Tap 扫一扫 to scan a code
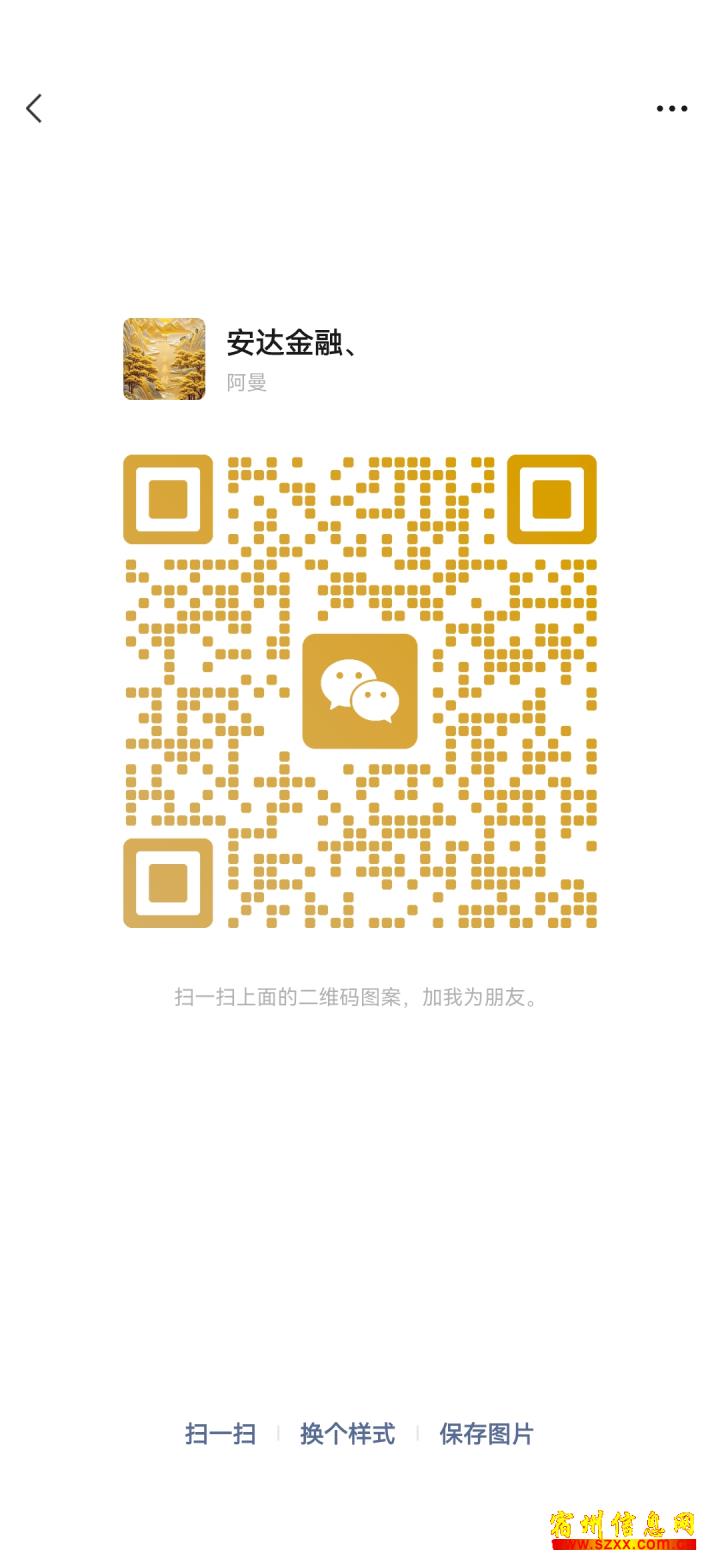Screen dimensions: 720x1560 click(x=220, y=1434)
